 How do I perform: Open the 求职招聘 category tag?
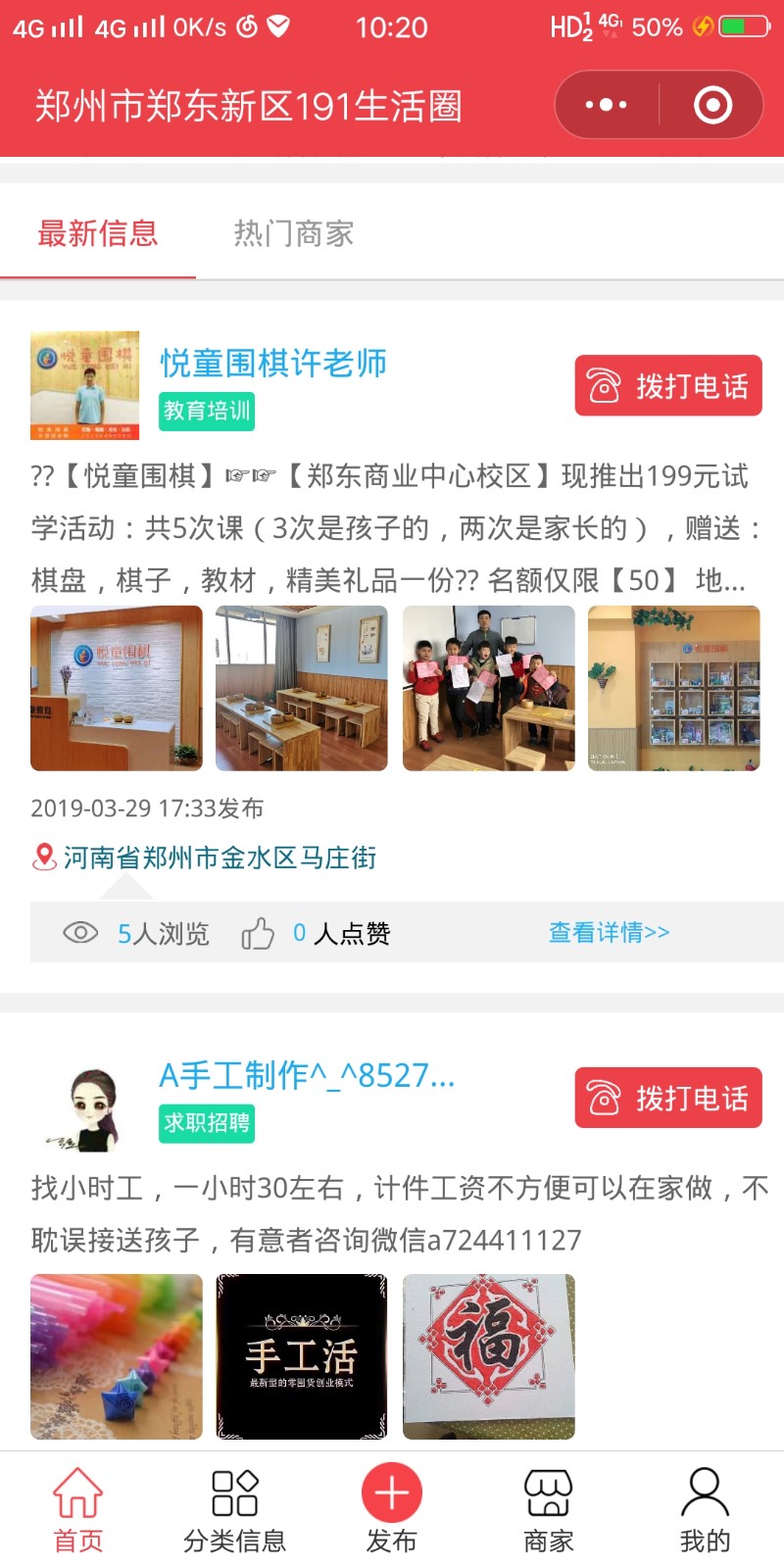coord(207,1122)
